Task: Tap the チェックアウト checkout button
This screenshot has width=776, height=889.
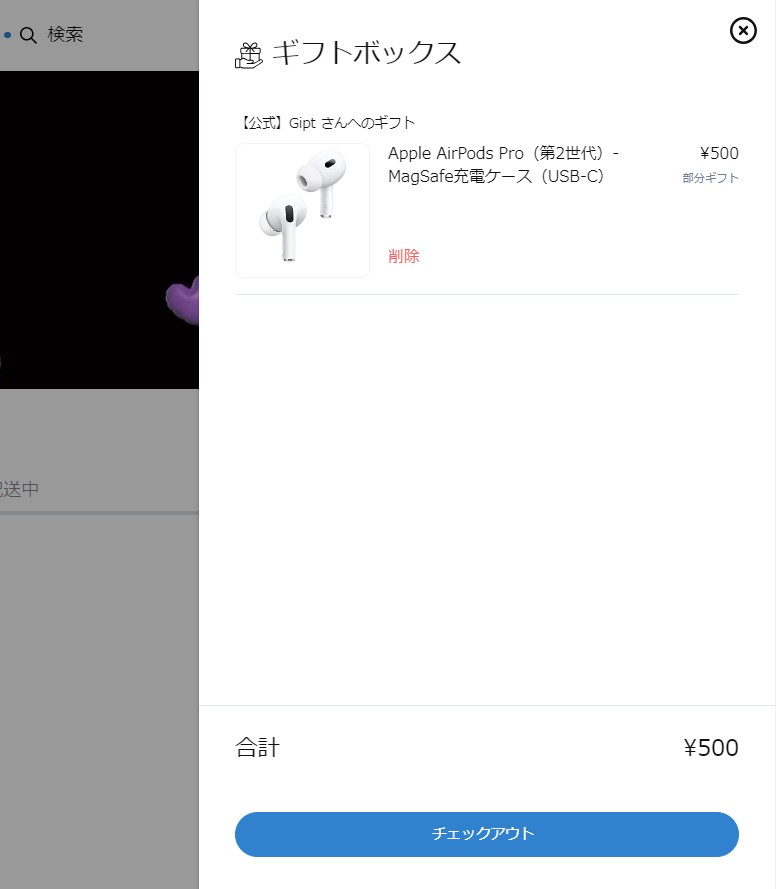Action: [486, 834]
